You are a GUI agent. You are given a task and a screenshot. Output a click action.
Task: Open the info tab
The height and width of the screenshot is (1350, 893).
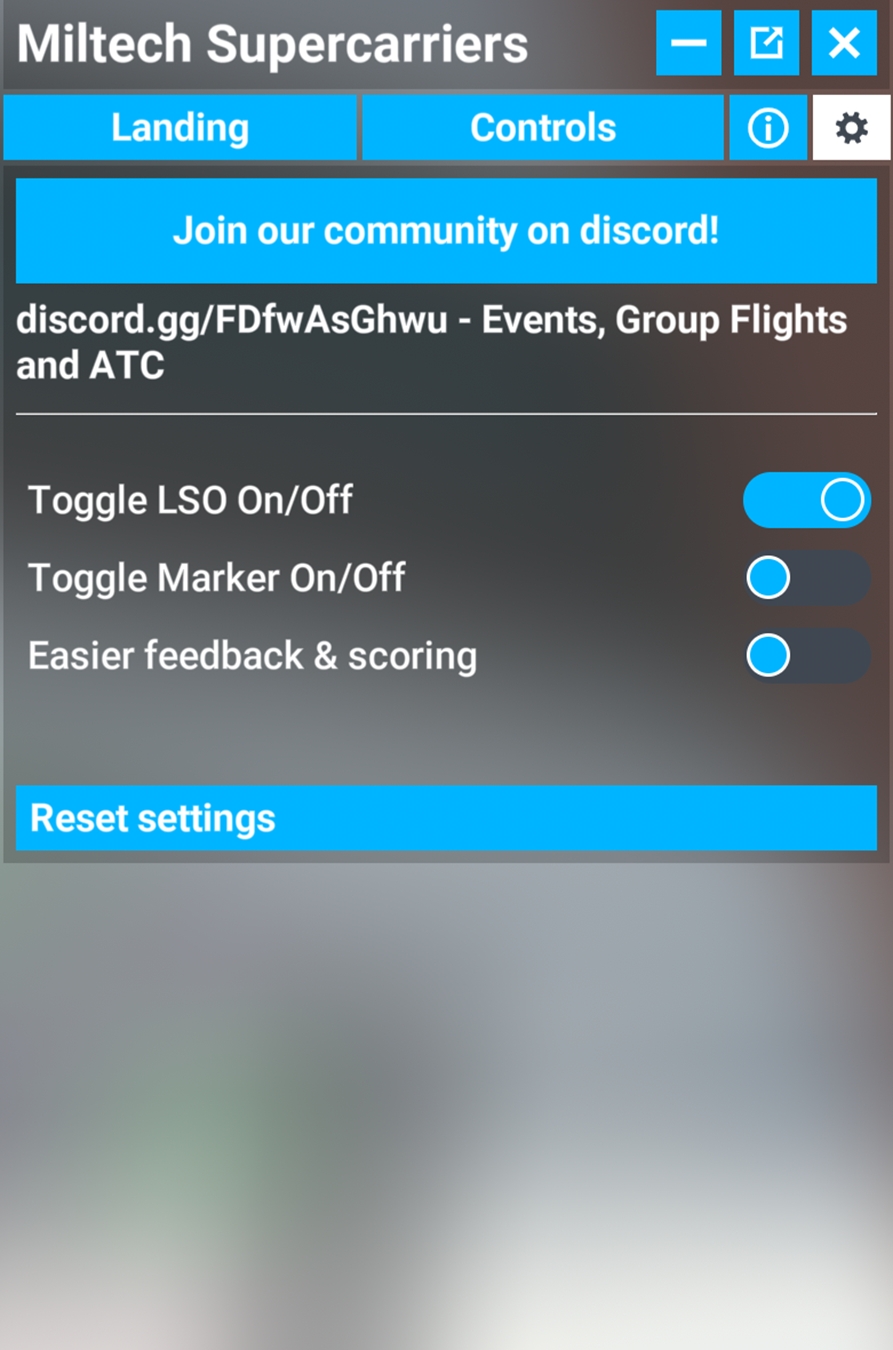[x=768, y=128]
